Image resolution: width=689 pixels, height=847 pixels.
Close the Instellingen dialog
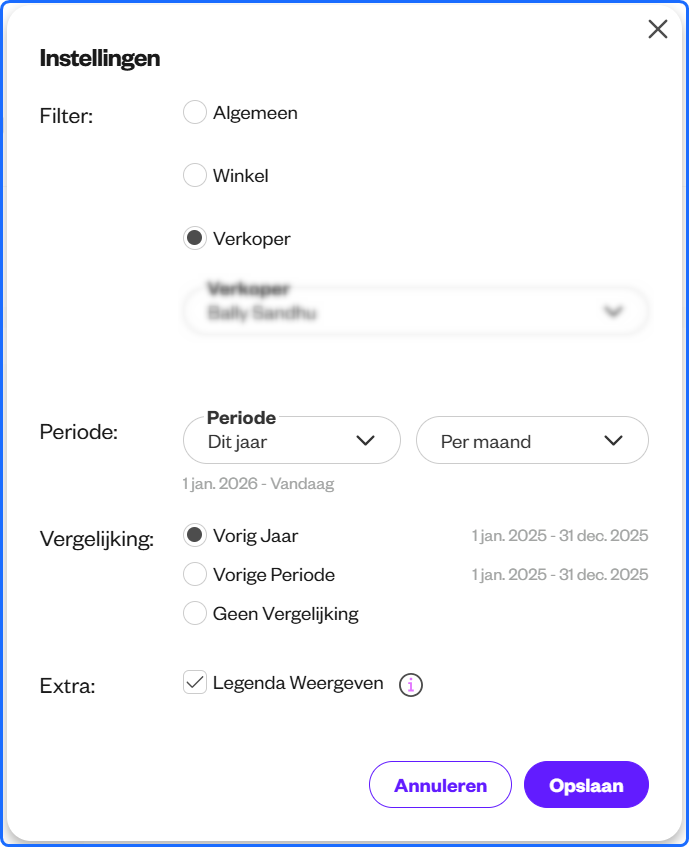(658, 29)
